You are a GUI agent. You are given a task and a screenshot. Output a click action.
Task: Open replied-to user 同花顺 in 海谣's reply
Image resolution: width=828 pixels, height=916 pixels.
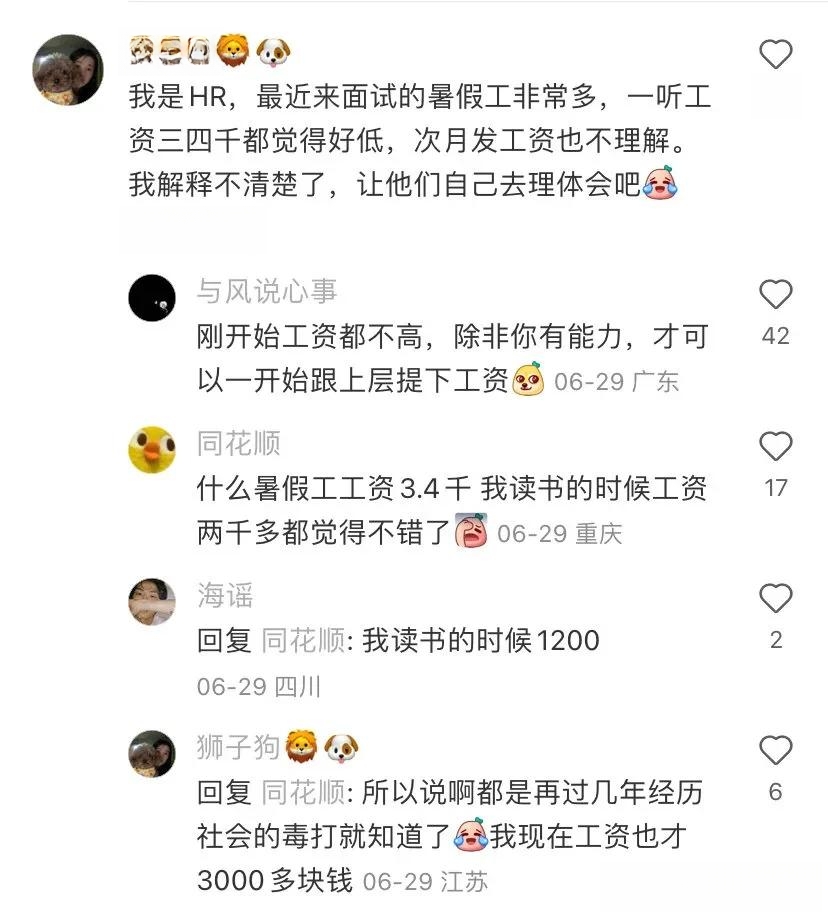point(302,641)
